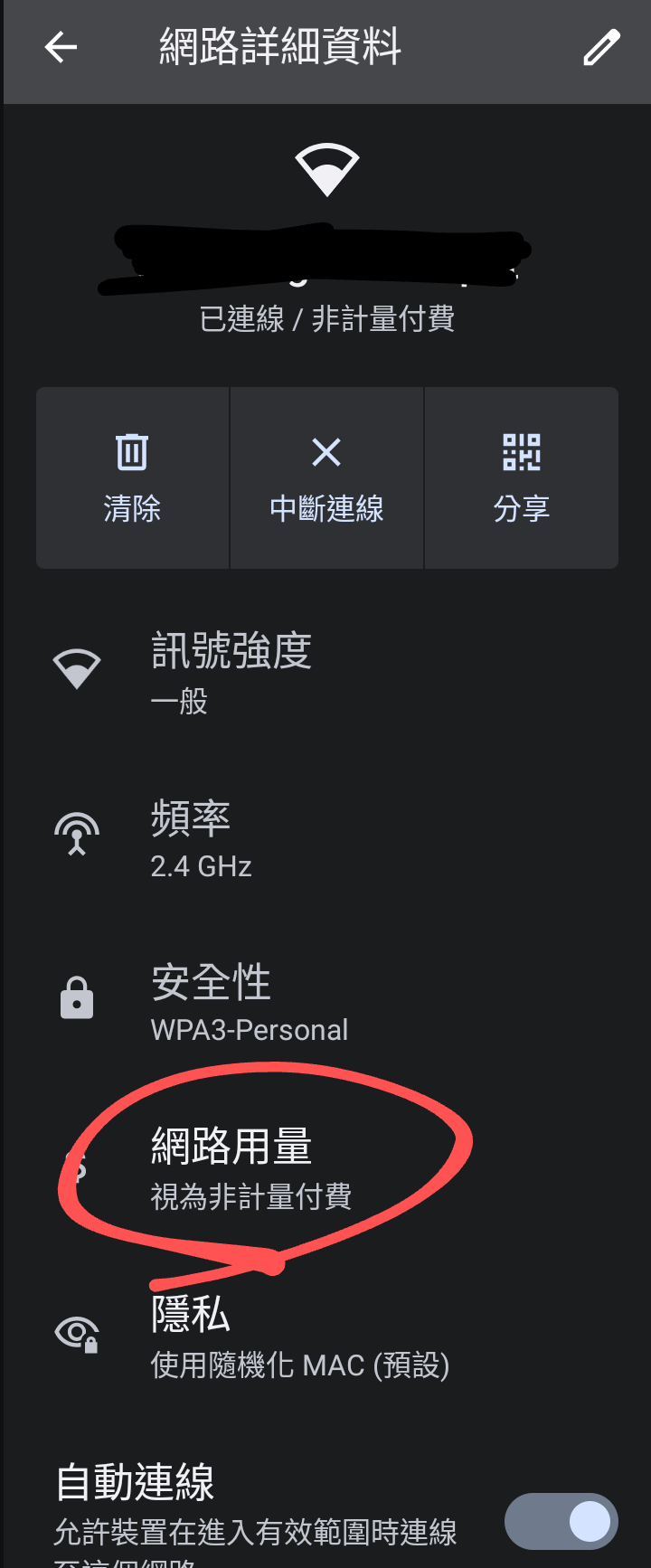Share the network via 分享
The width and height of the screenshot is (651, 1568).
tap(522, 477)
